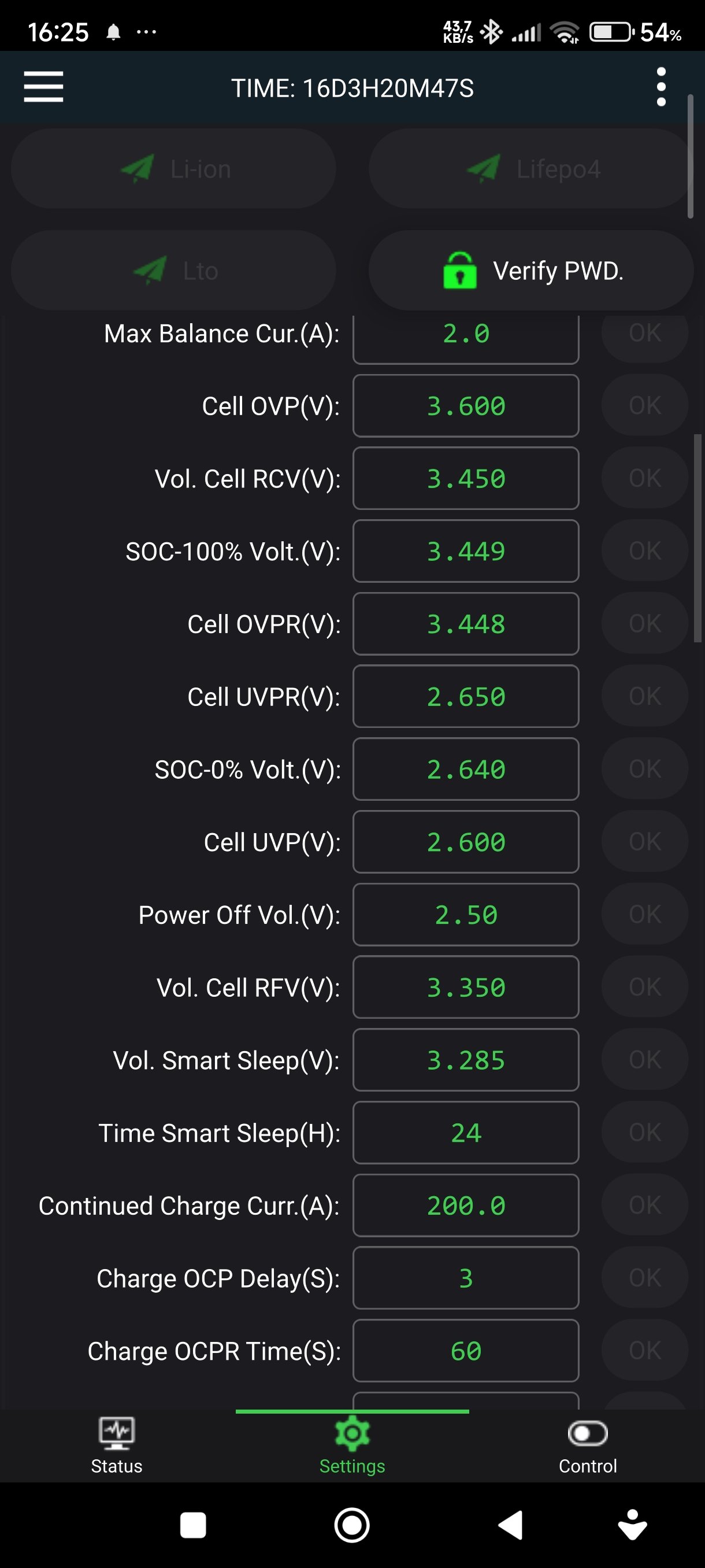Image resolution: width=705 pixels, height=1568 pixels.
Task: Edit the Power Off Vol.(V) field
Action: 465,915
